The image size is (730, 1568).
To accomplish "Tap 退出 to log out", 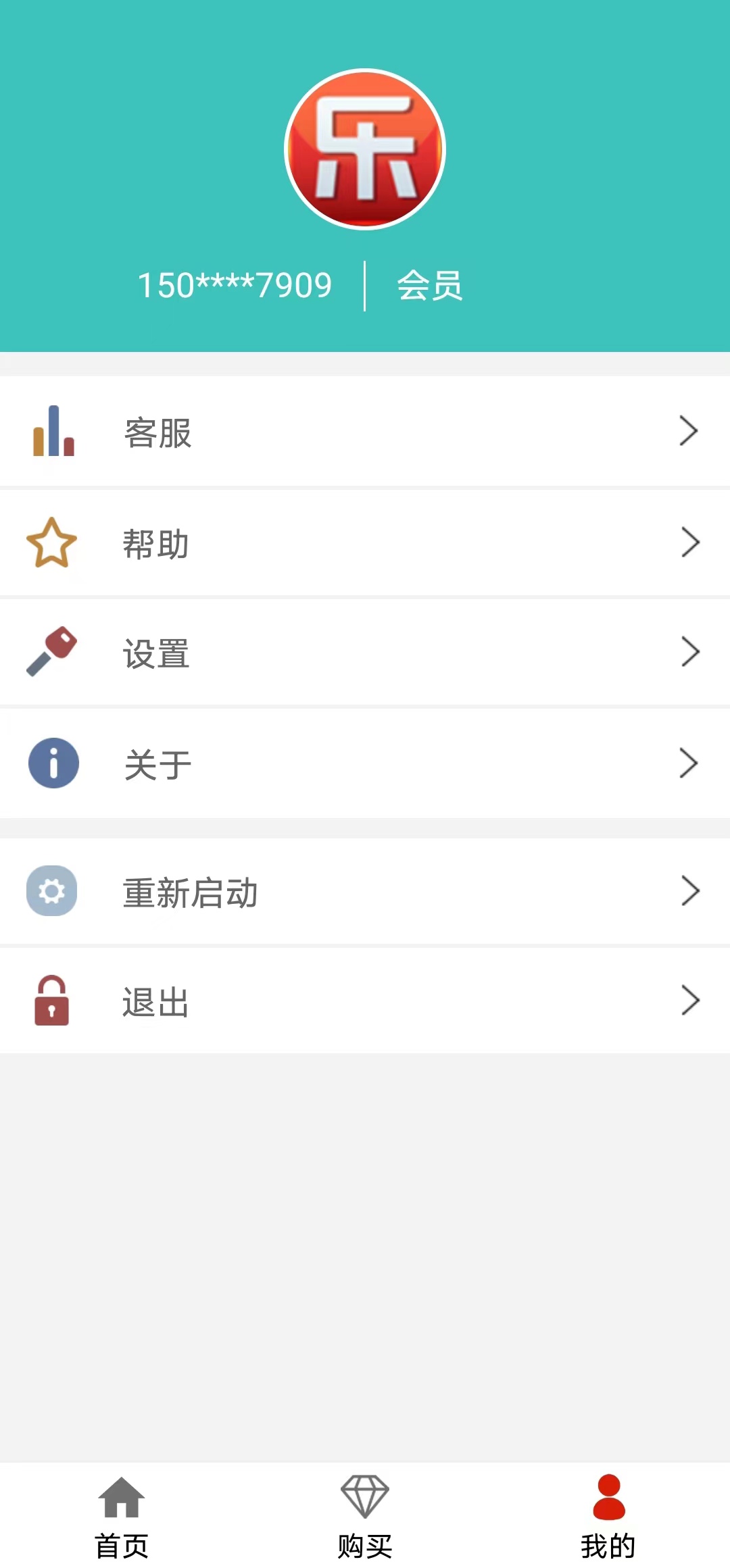I will (365, 1001).
